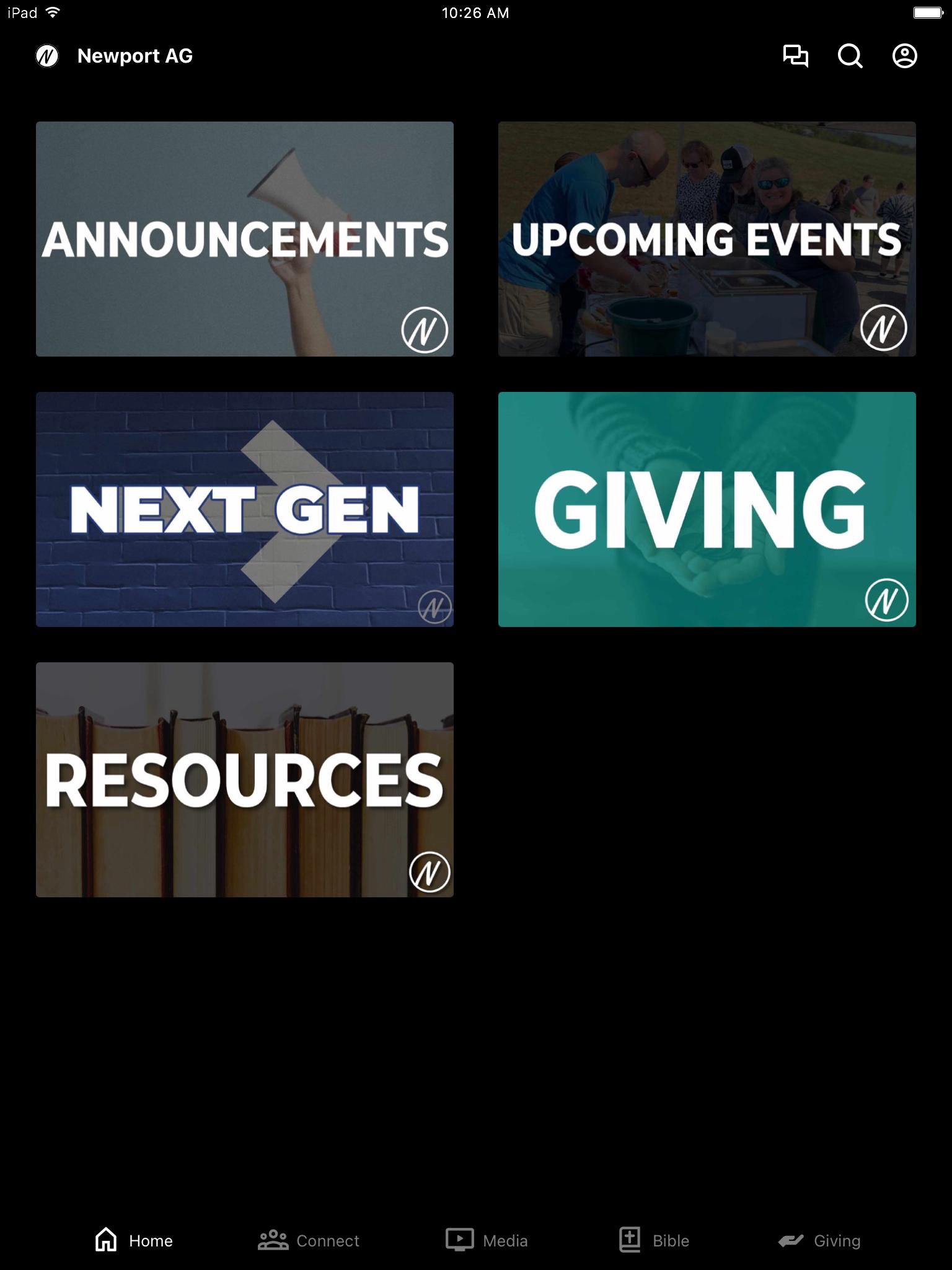Open the Announcements tile
This screenshot has height=1270, width=952.
[245, 239]
